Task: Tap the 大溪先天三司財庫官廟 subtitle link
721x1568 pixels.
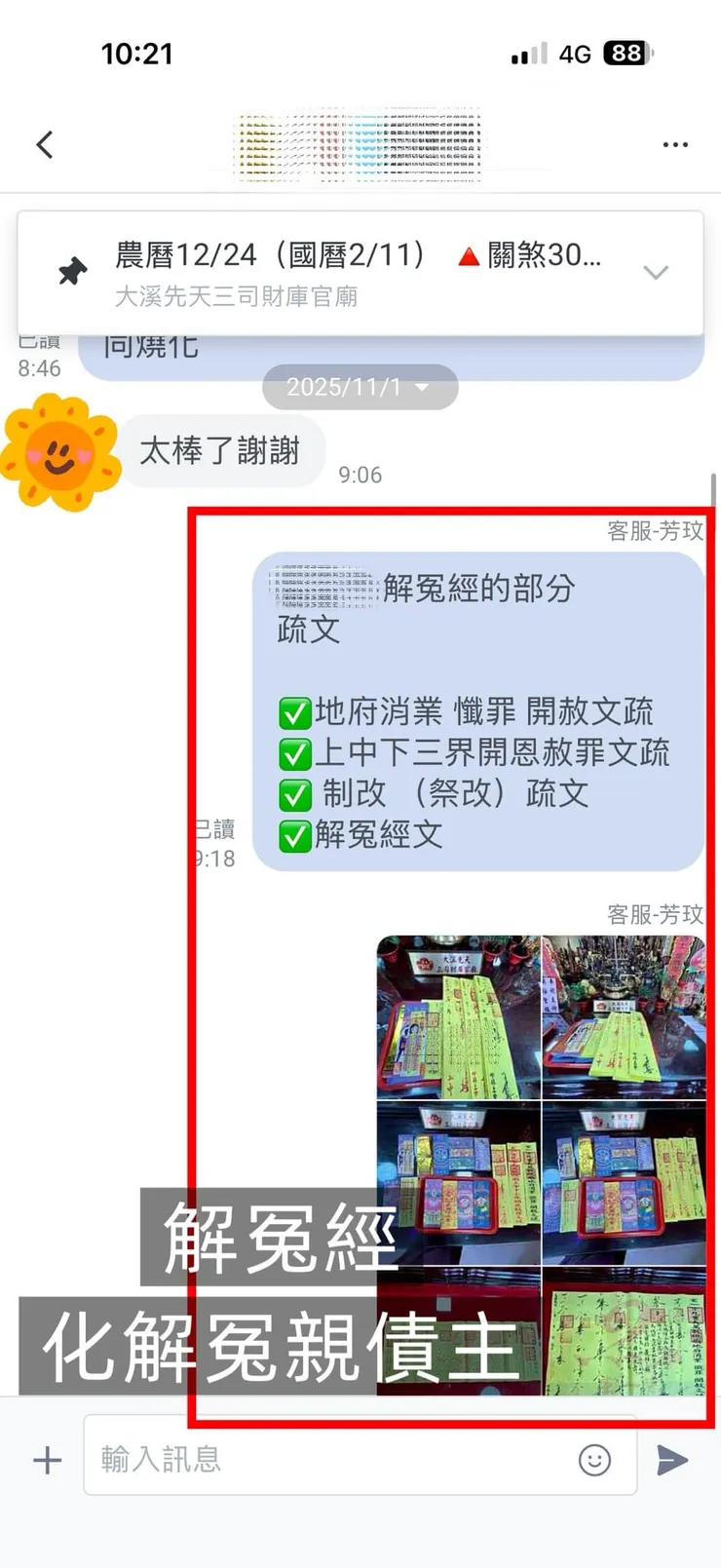Action: coord(238,296)
